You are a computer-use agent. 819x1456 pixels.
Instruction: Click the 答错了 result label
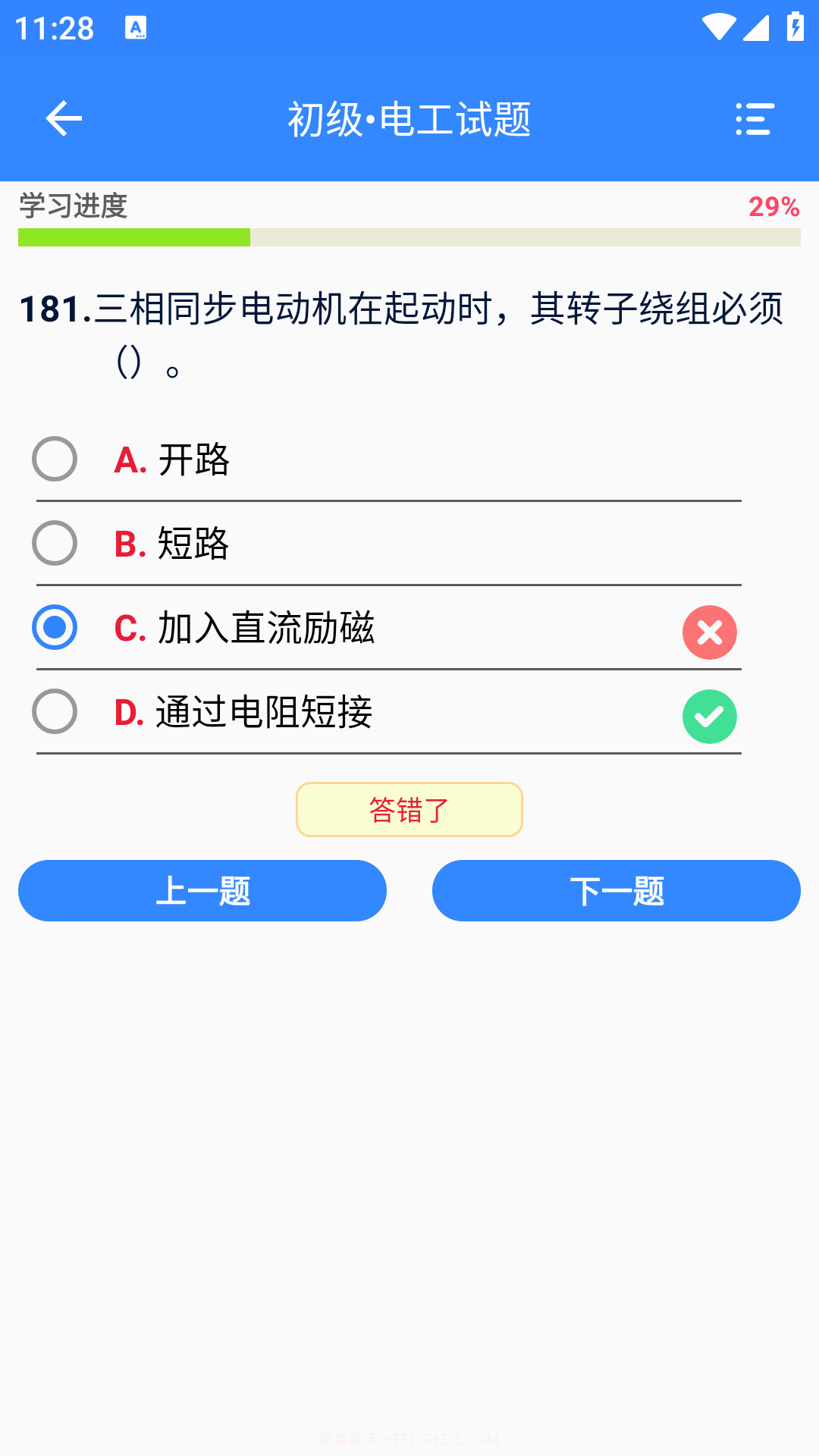coord(409,809)
